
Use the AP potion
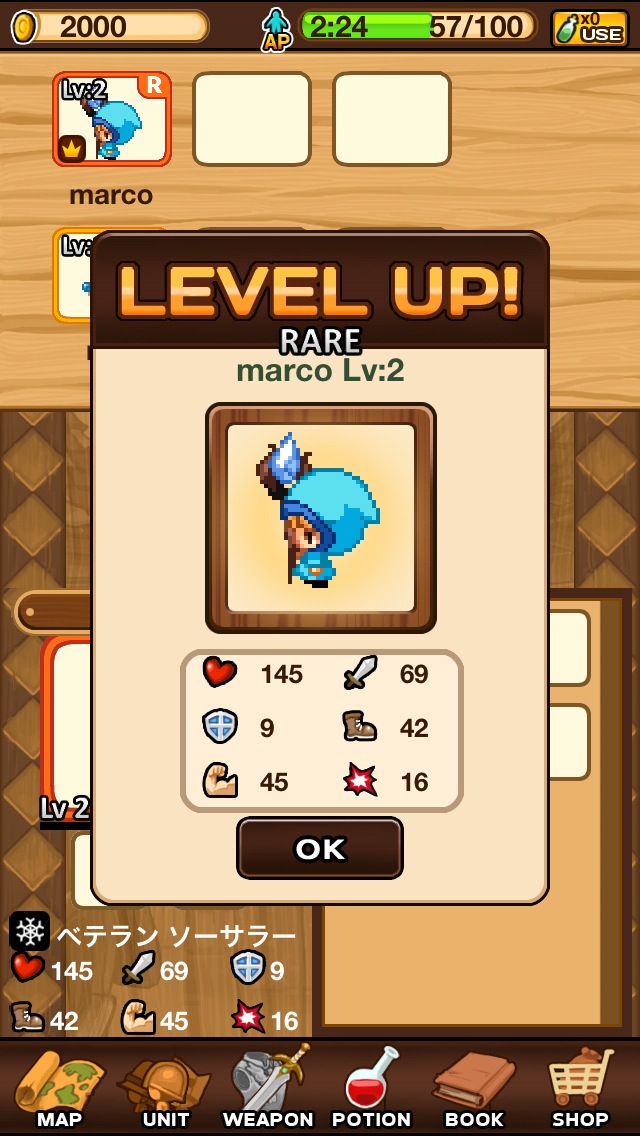pyautogui.click(x=589, y=27)
